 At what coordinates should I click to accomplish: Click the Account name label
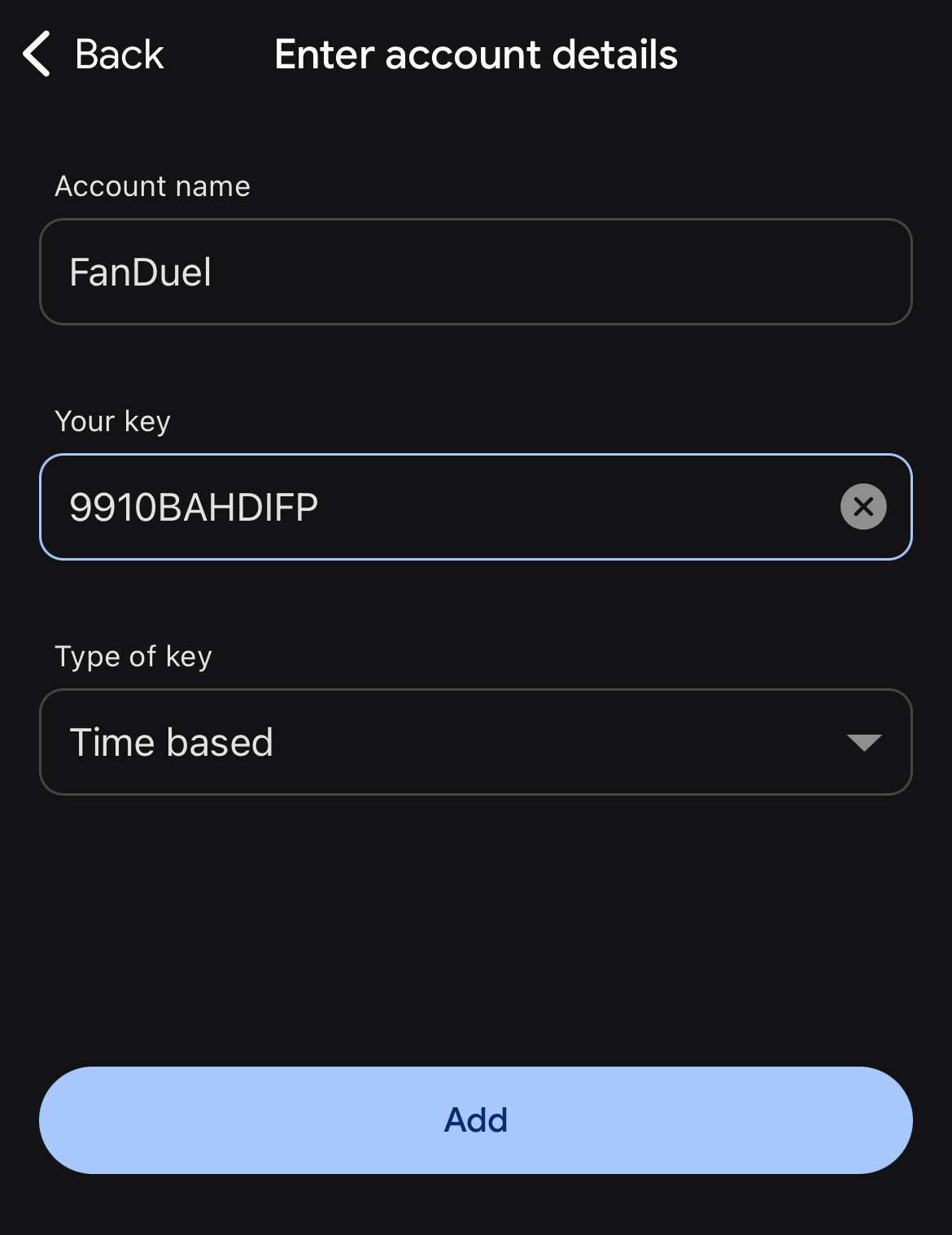click(152, 186)
